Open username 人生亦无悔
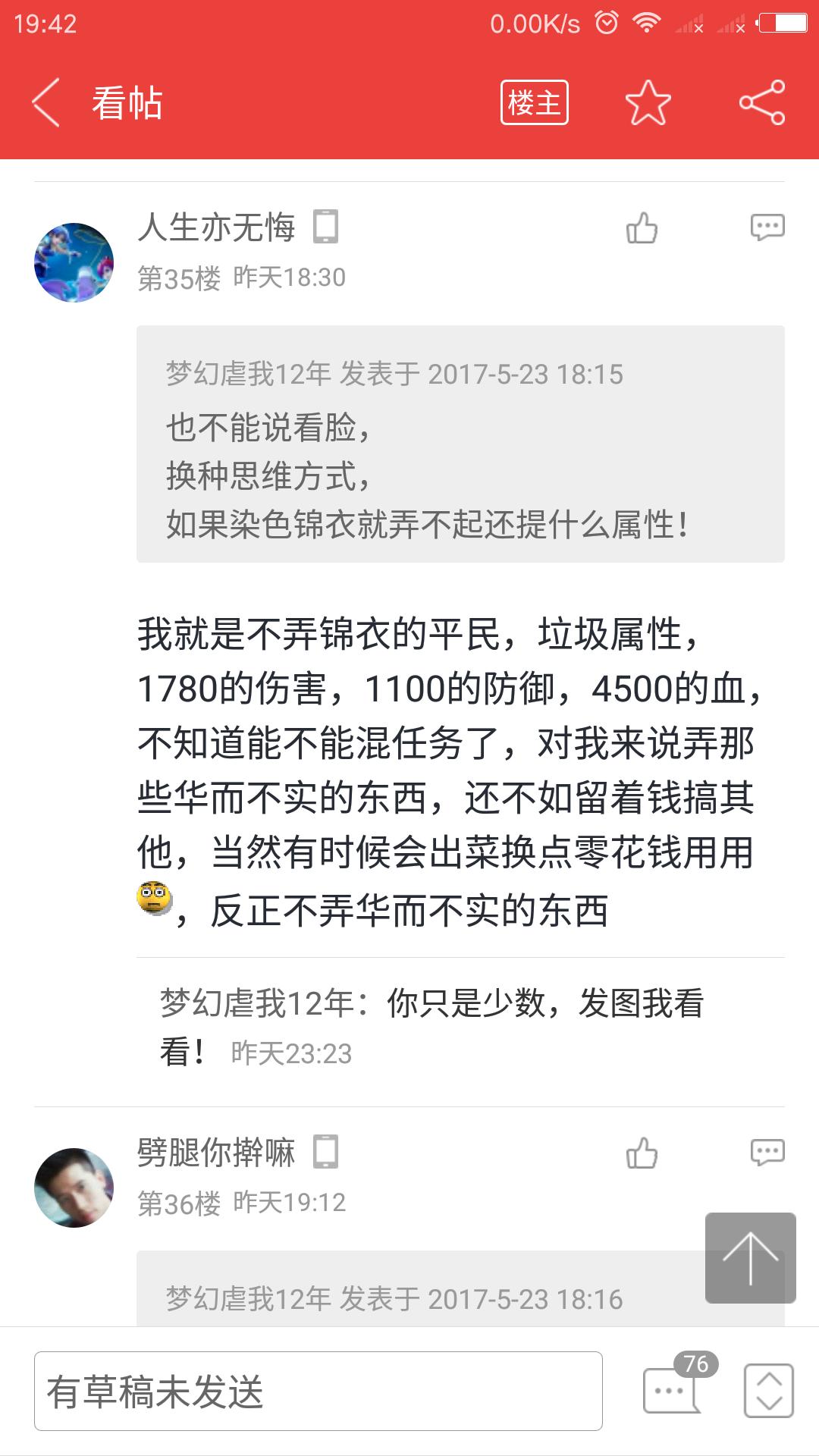Viewport: 819px width, 1456px height. (x=216, y=227)
